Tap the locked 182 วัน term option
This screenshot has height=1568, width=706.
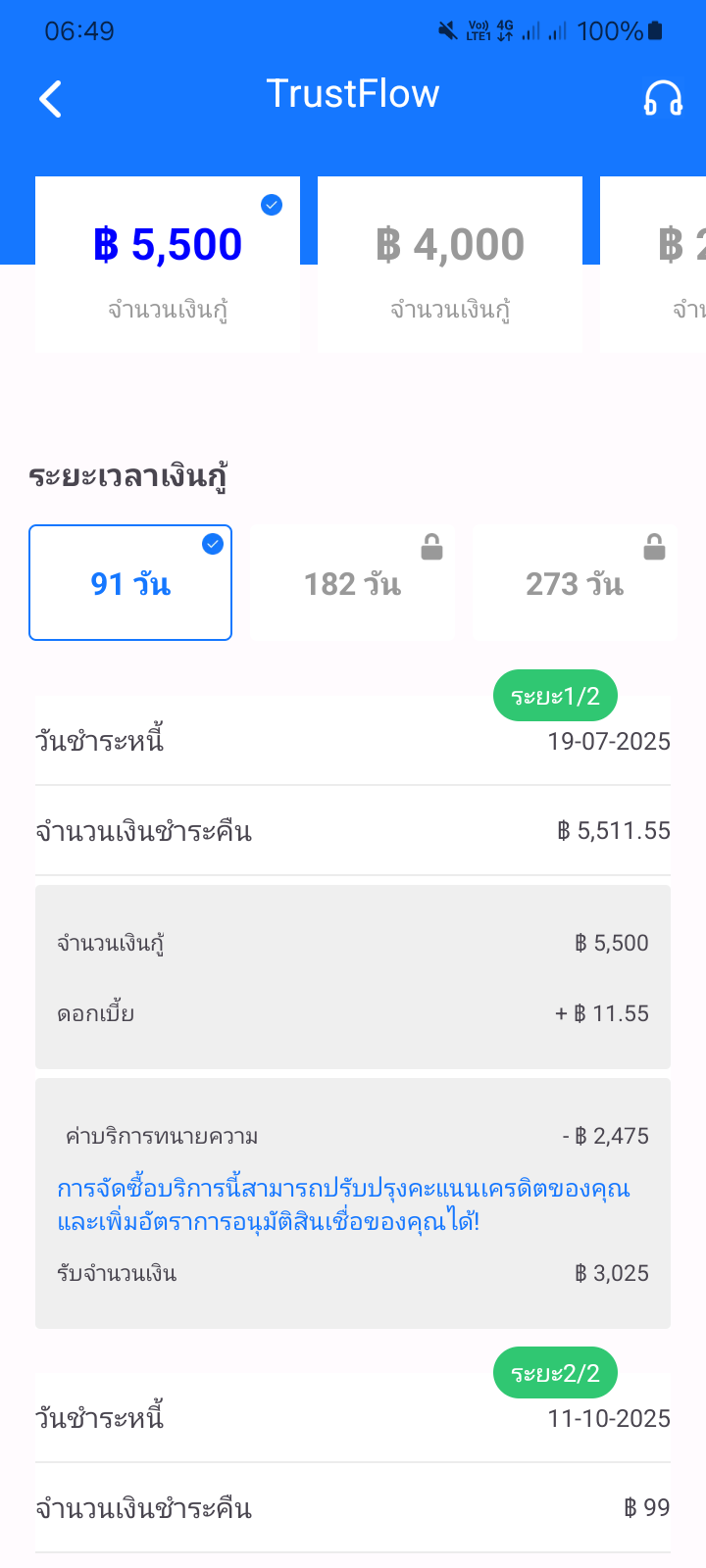pyautogui.click(x=353, y=583)
